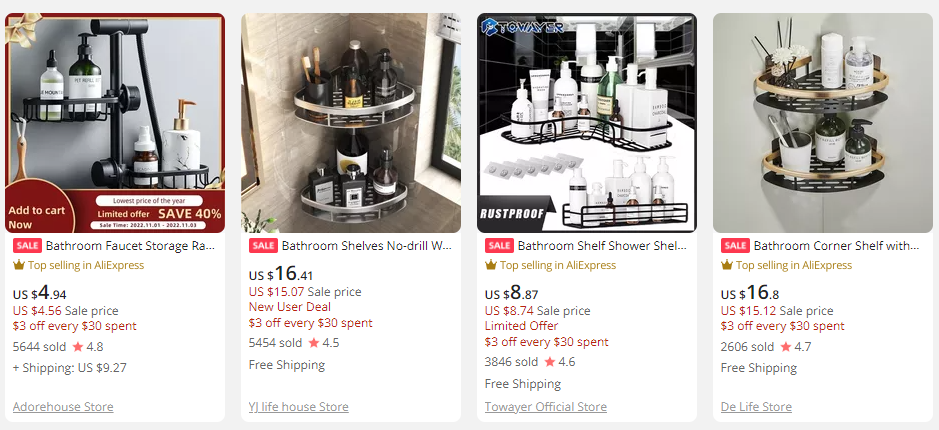Visit YJ life house Store
Screen dimensions: 939x430
(298, 407)
